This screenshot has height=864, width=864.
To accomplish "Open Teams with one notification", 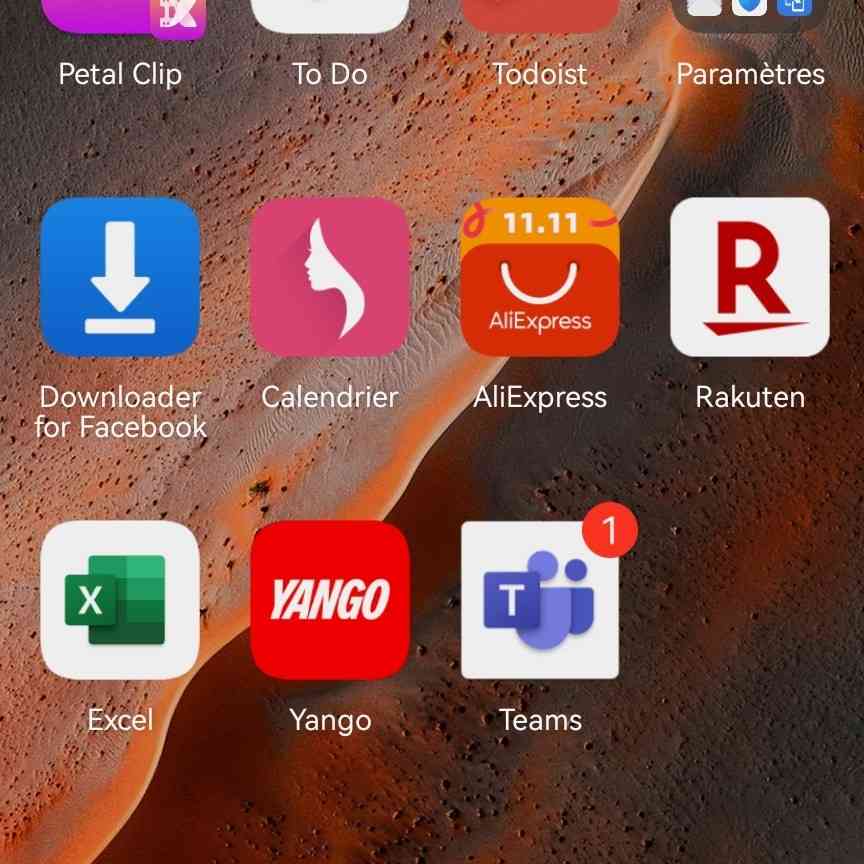I will tap(540, 600).
